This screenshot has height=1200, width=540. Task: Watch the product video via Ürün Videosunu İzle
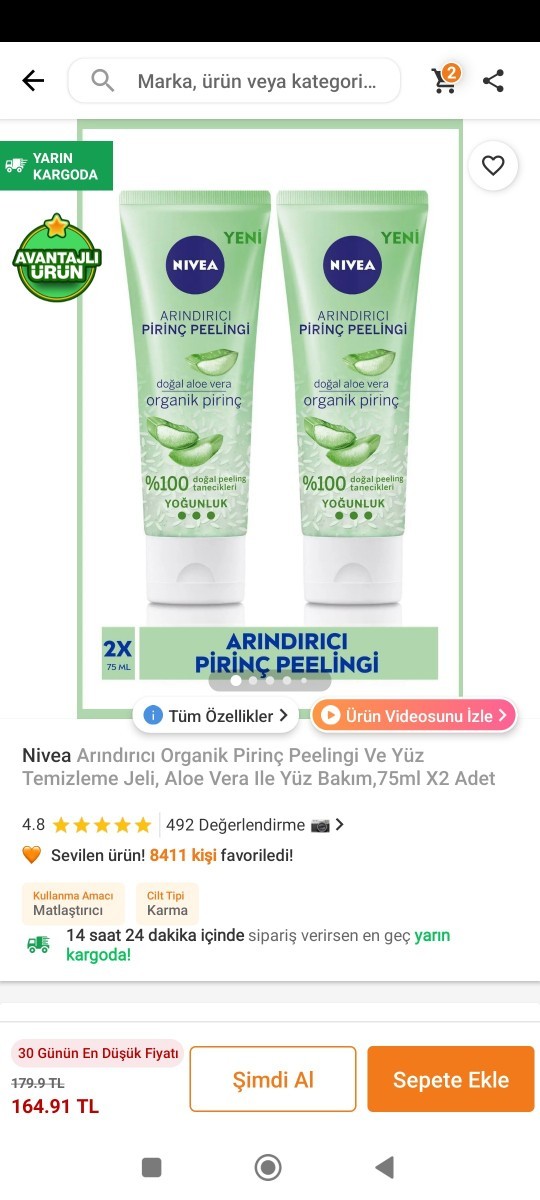(414, 715)
